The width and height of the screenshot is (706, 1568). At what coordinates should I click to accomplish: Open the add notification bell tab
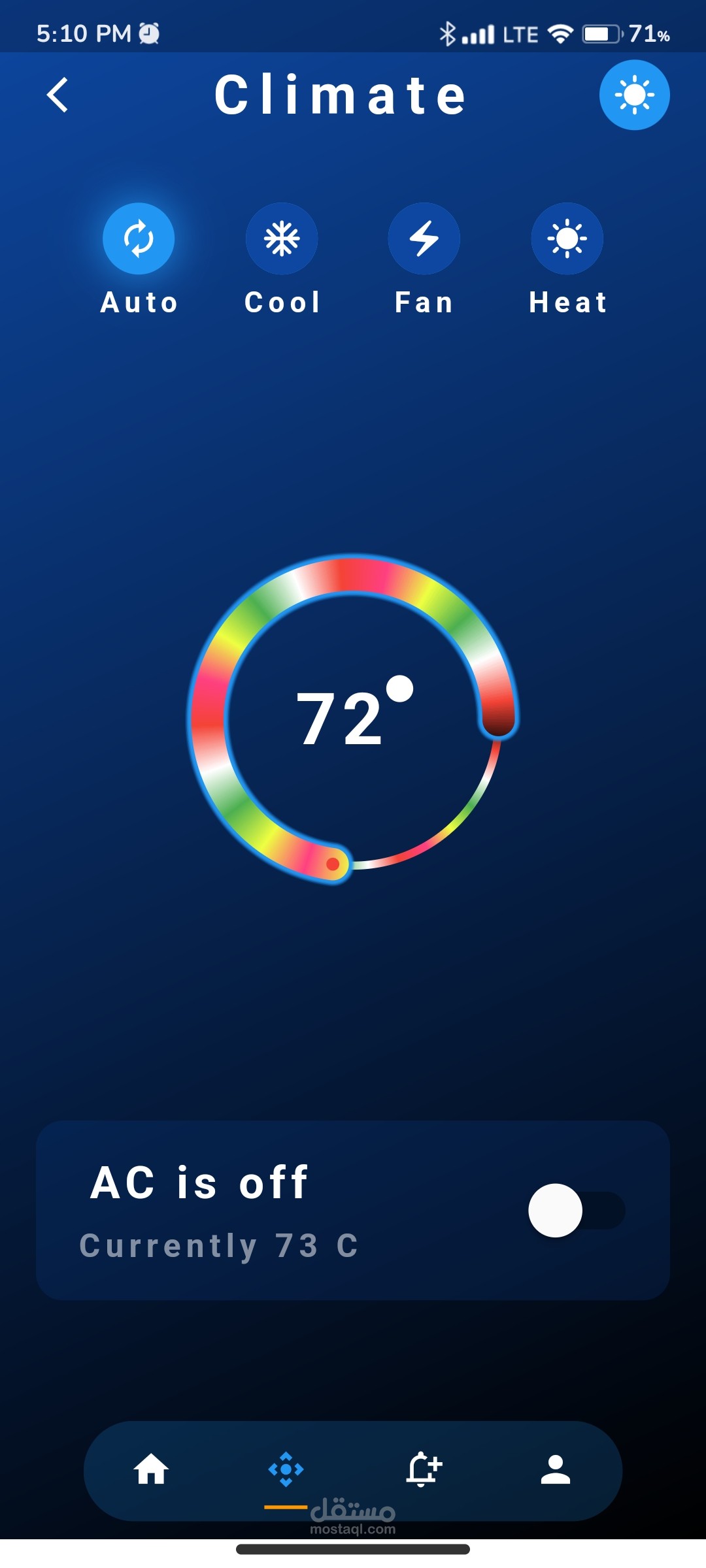tap(423, 1469)
